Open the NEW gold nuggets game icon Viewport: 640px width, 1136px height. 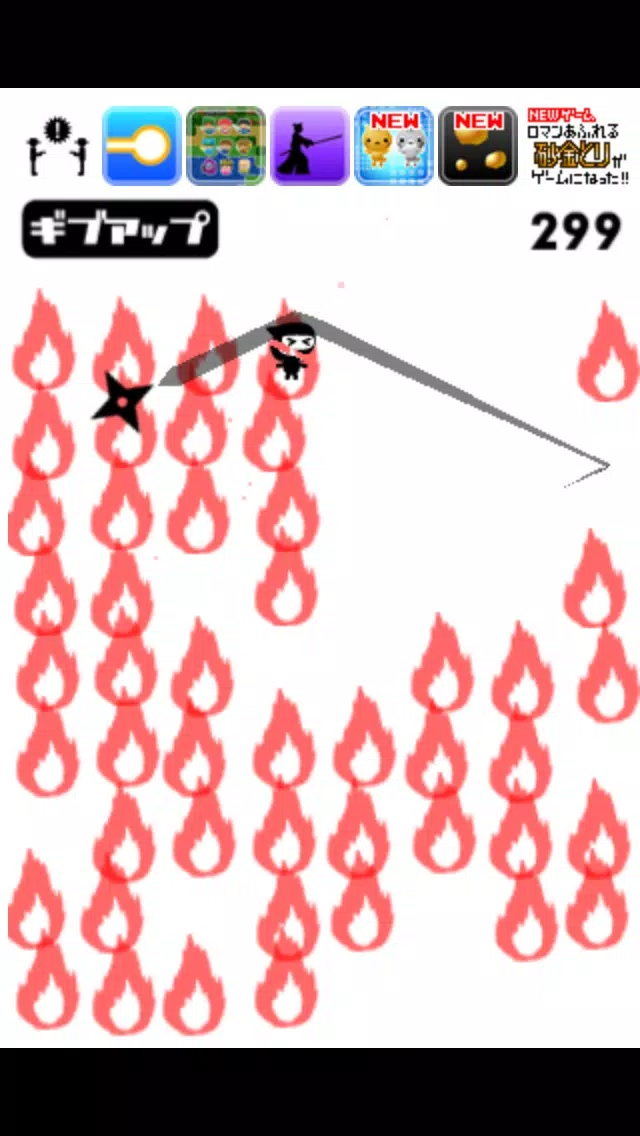pyautogui.click(x=477, y=147)
